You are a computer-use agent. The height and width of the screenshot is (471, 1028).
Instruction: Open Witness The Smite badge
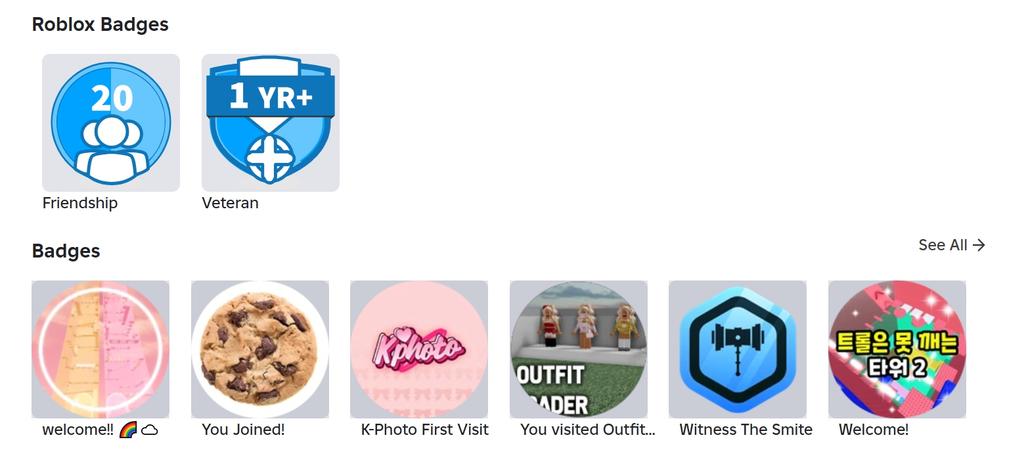737,349
